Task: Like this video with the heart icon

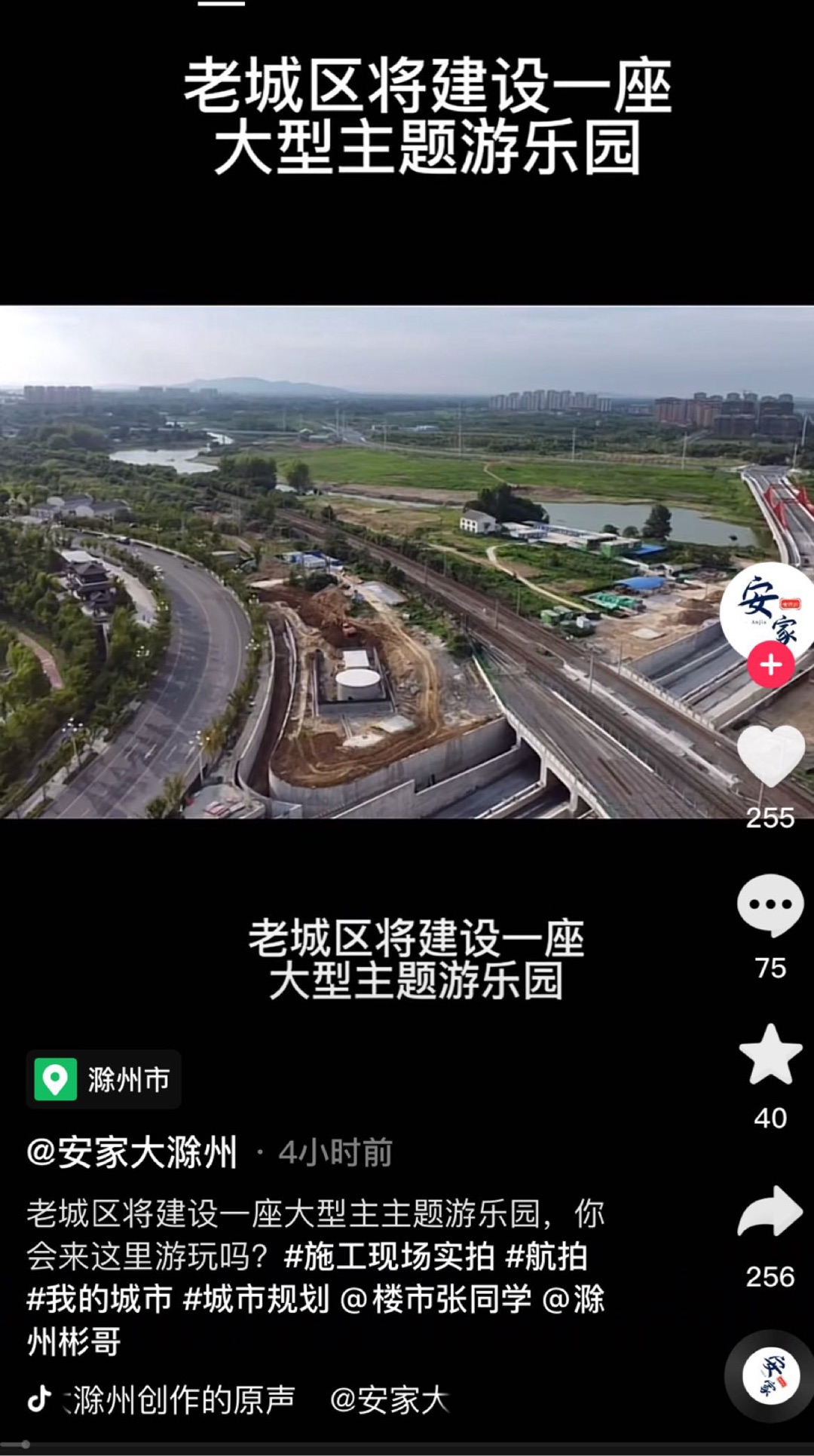Action: pos(770,757)
